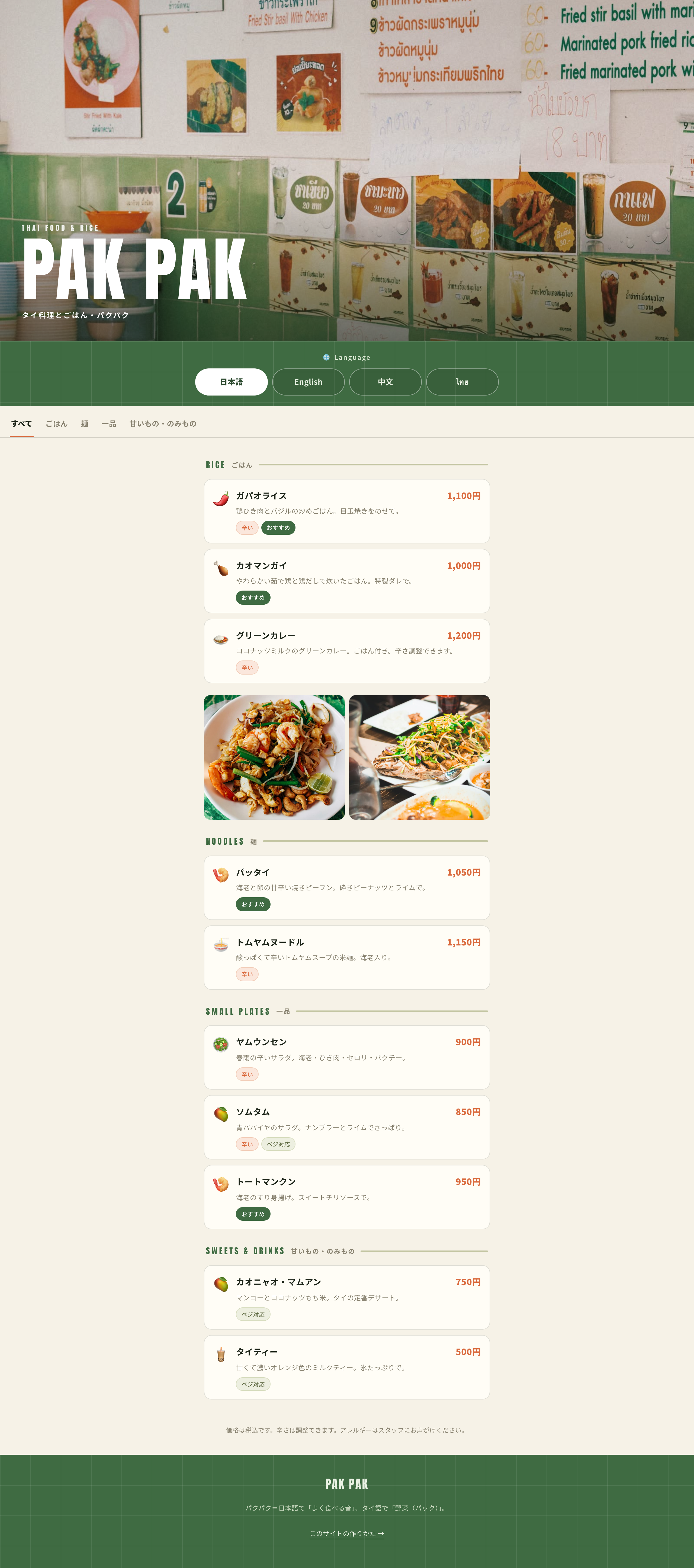The width and height of the screenshot is (694, 1568).
Task: Open the 麺 tab
Action: 85,424
